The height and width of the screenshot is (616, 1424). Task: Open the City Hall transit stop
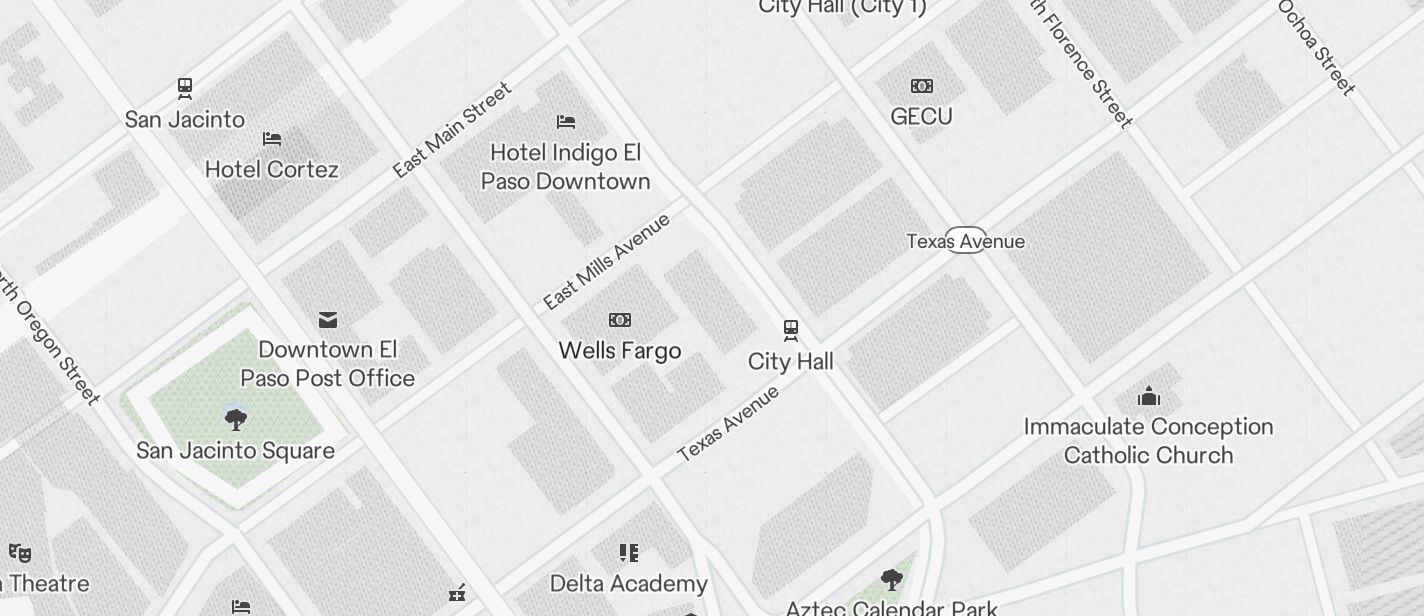(791, 331)
